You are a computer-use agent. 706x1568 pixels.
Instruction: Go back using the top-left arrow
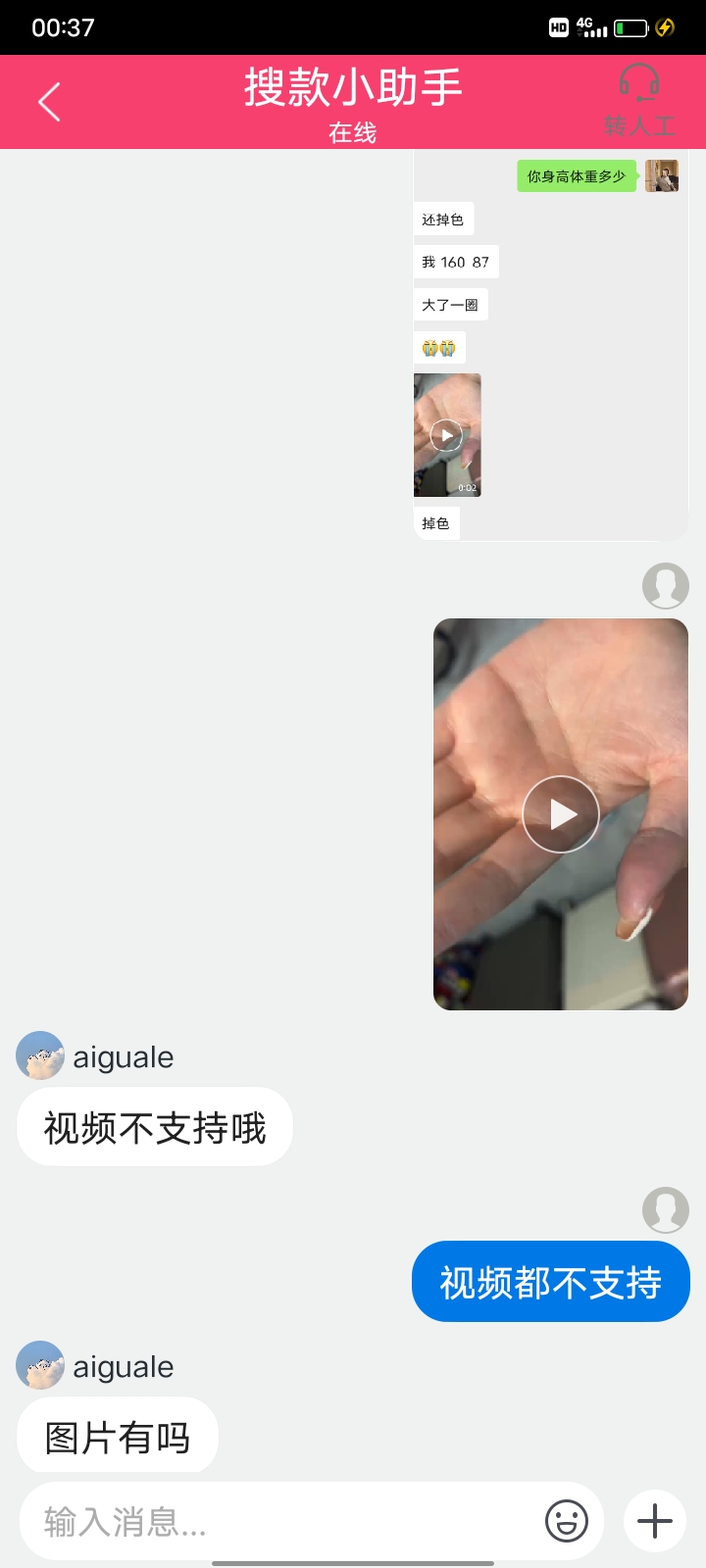click(49, 102)
